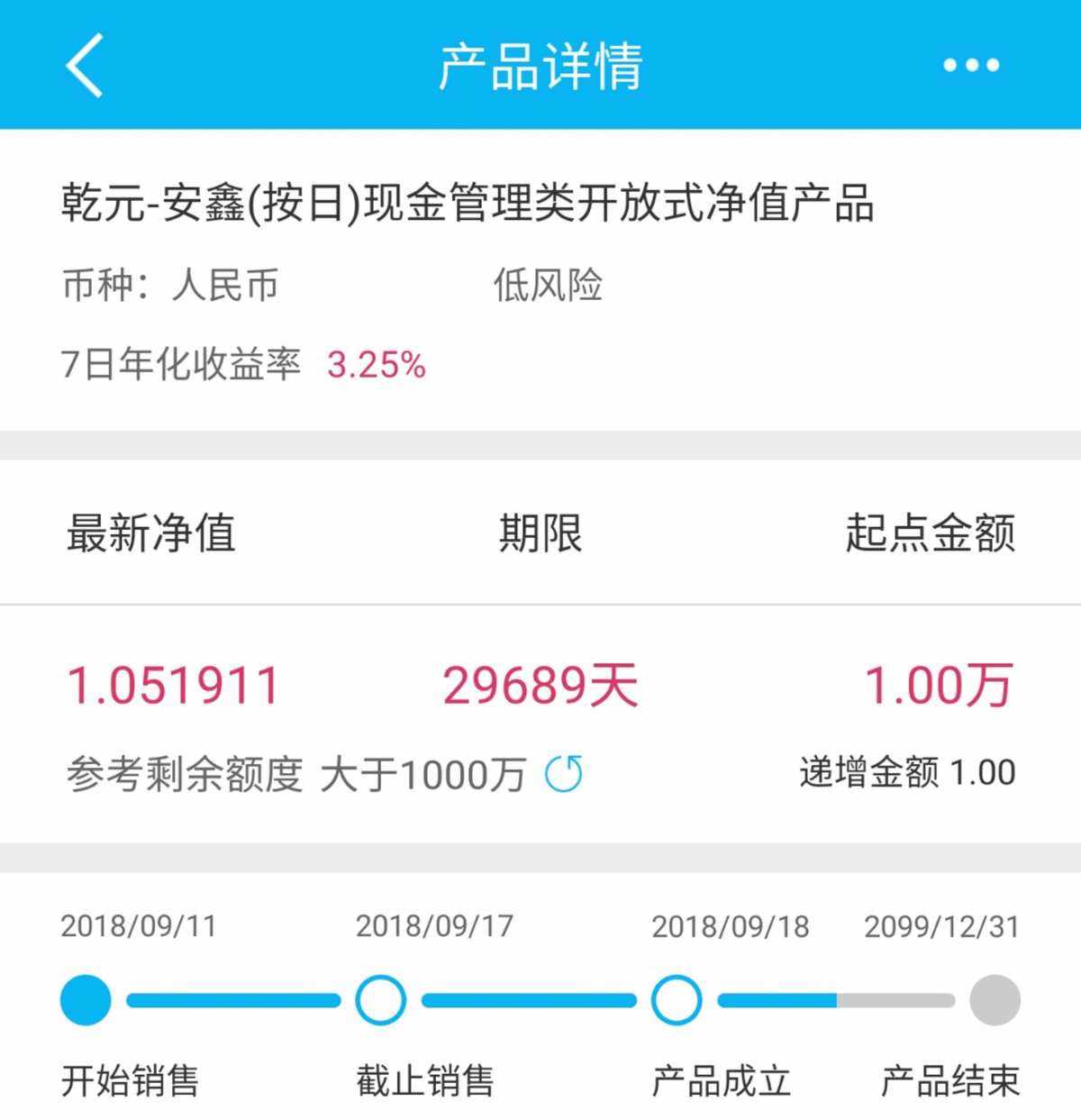The width and height of the screenshot is (1081, 1120).
Task: Tap the hollow circle marker for 产品成立
Action: point(676,1000)
